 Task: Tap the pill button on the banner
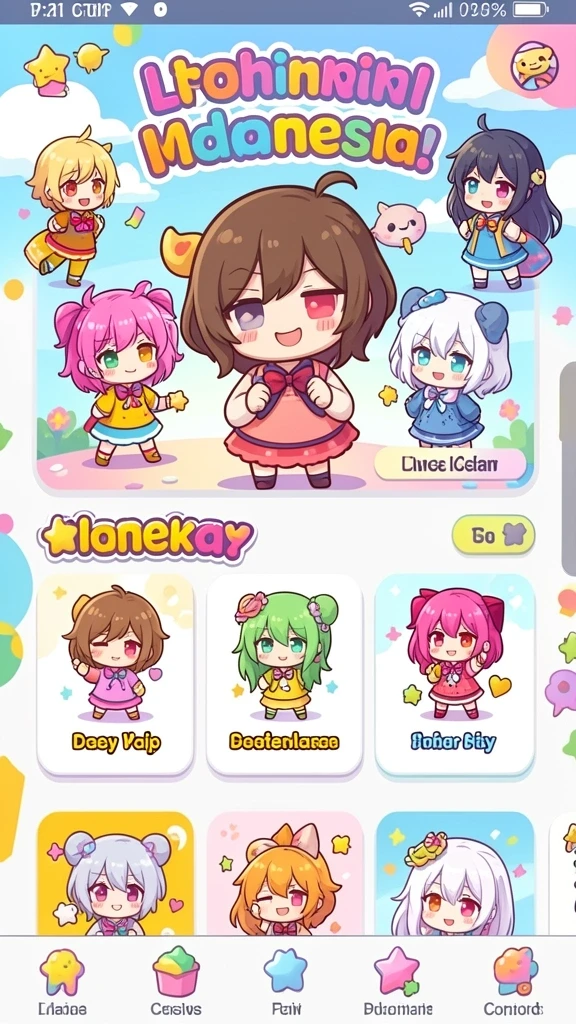pyautogui.click(x=450, y=464)
